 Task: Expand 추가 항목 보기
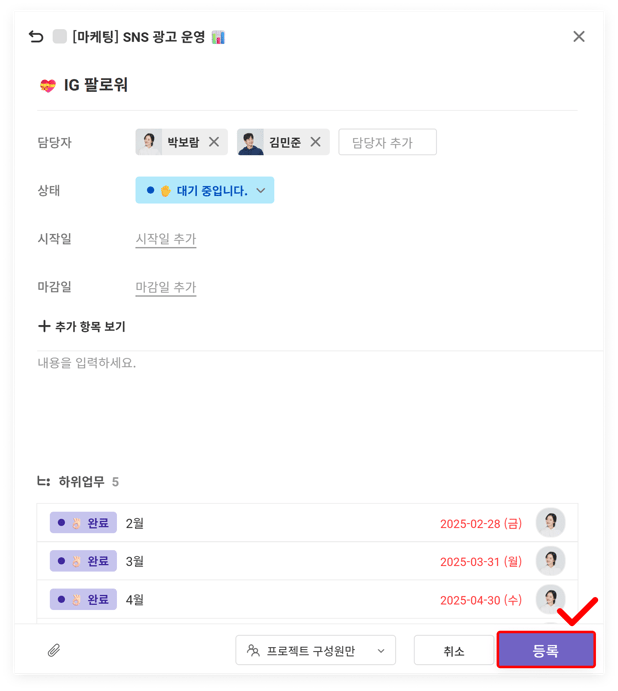[x=82, y=327]
